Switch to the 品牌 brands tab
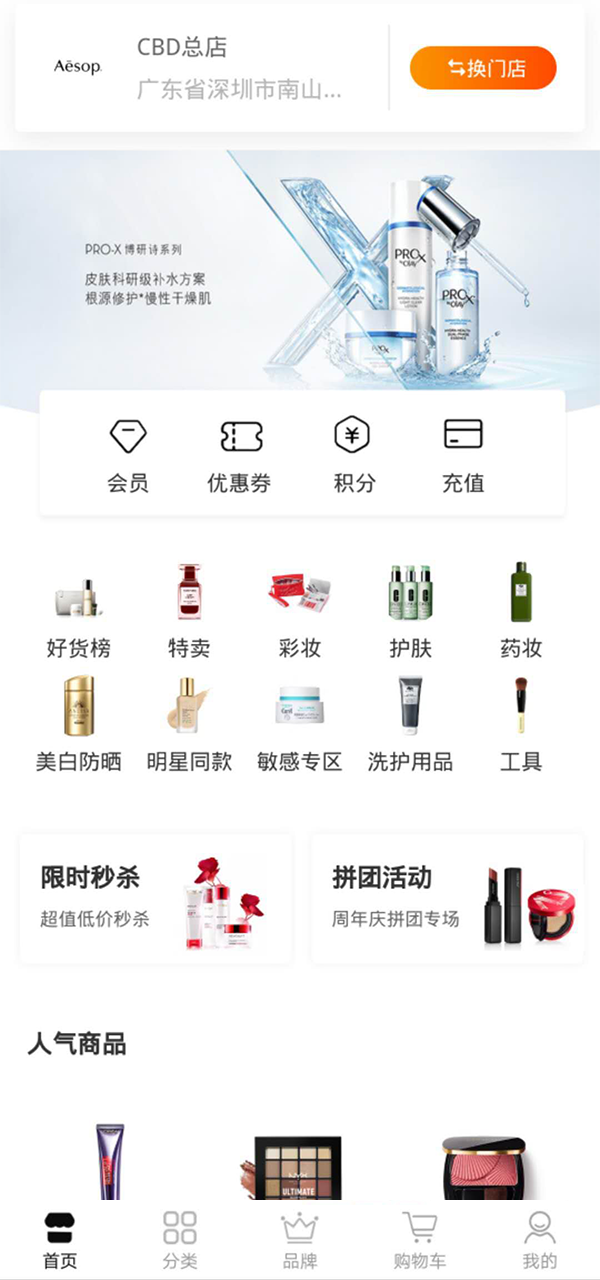This screenshot has width=600, height=1280. (300, 1240)
